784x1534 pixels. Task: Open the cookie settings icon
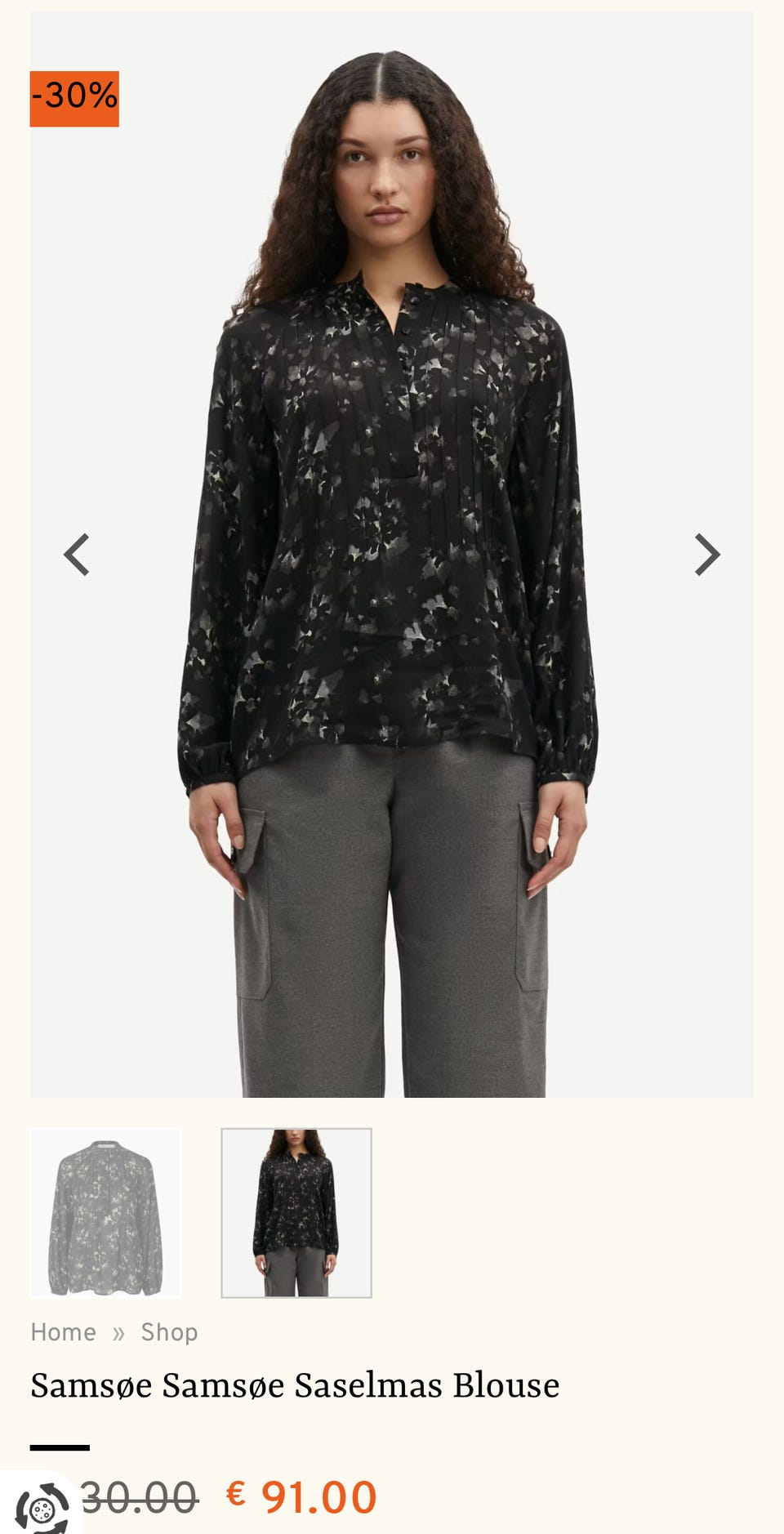(x=42, y=1507)
